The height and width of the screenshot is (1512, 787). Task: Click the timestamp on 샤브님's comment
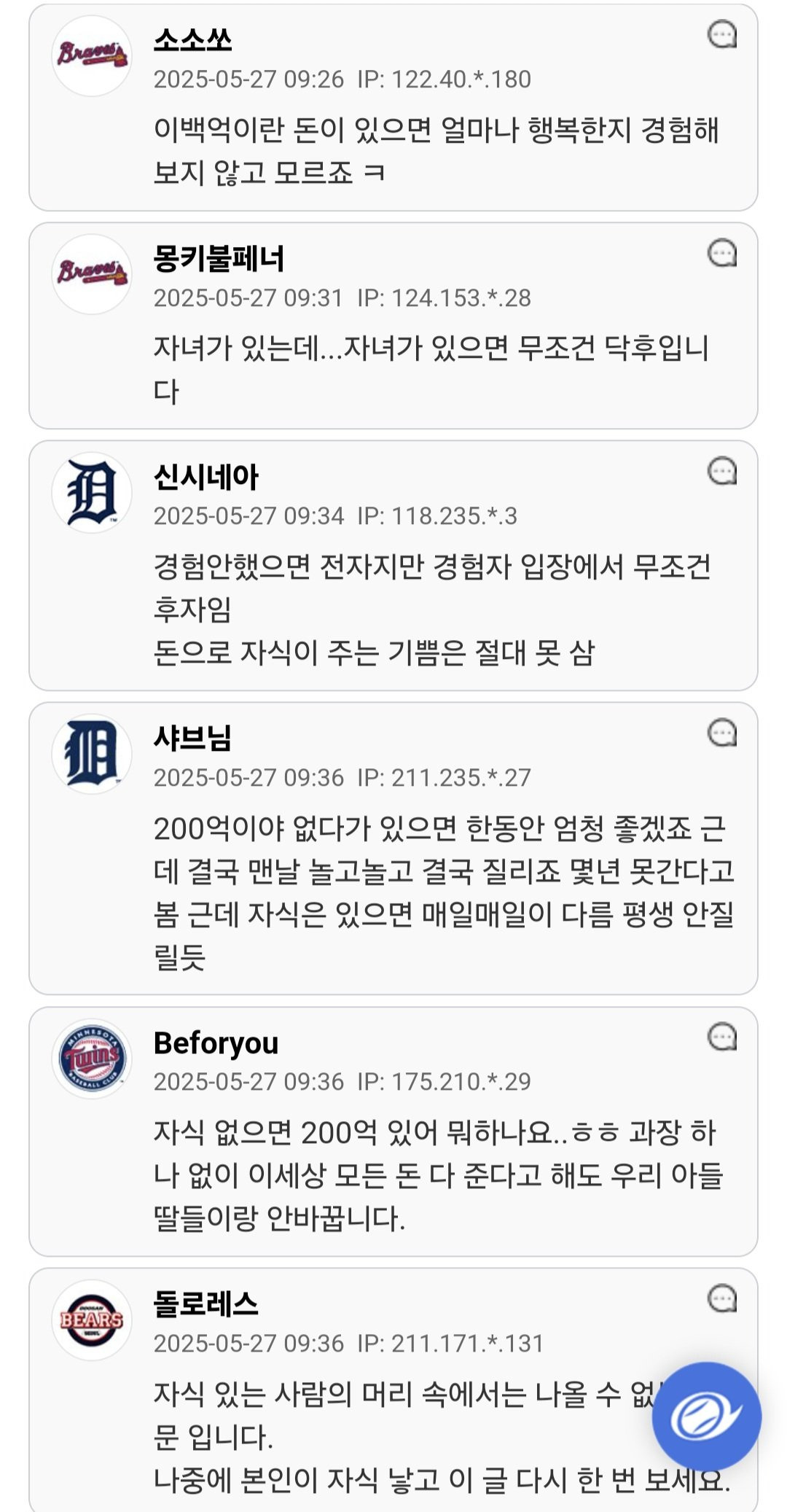(247, 778)
